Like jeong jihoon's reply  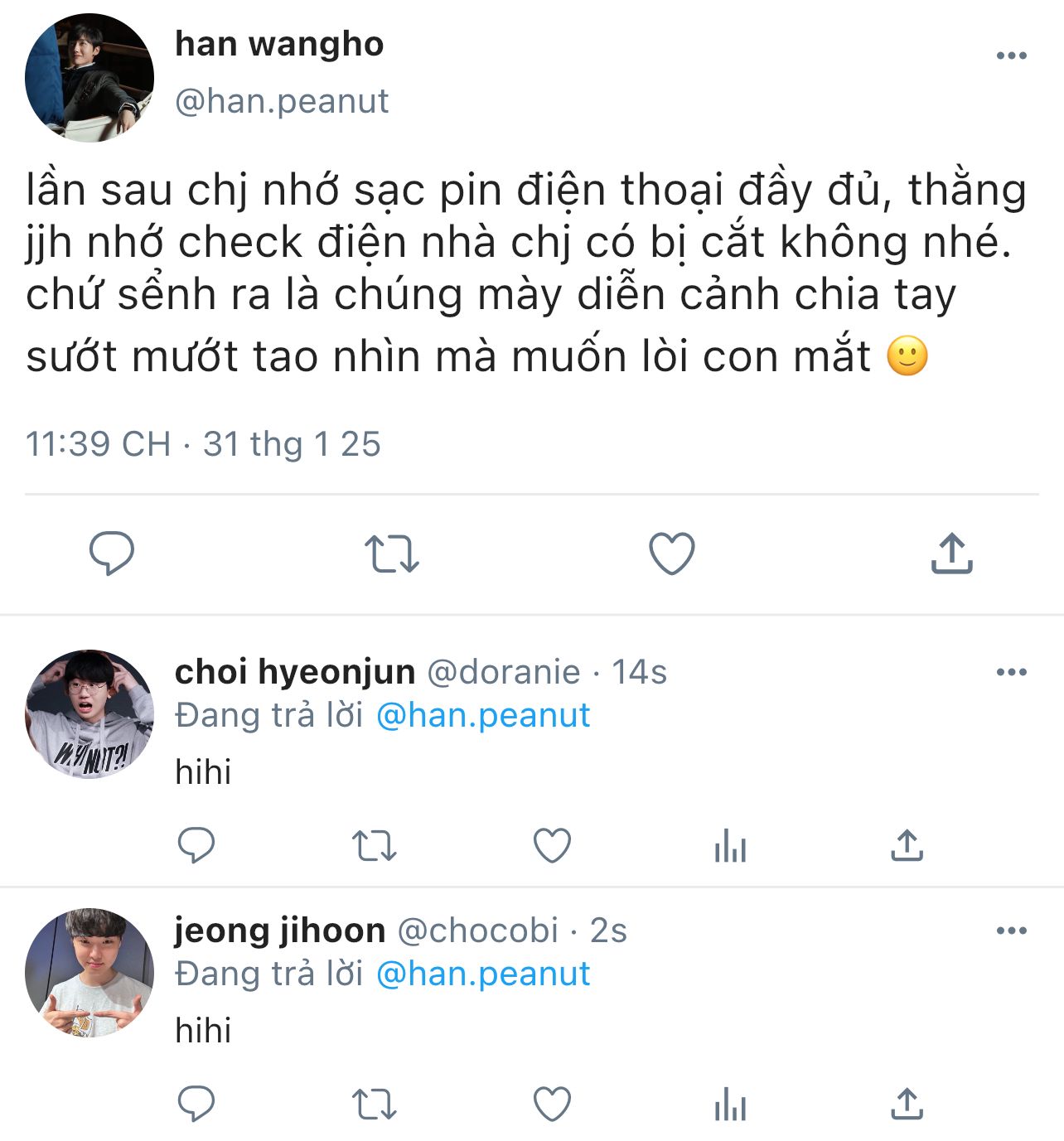tap(552, 1105)
